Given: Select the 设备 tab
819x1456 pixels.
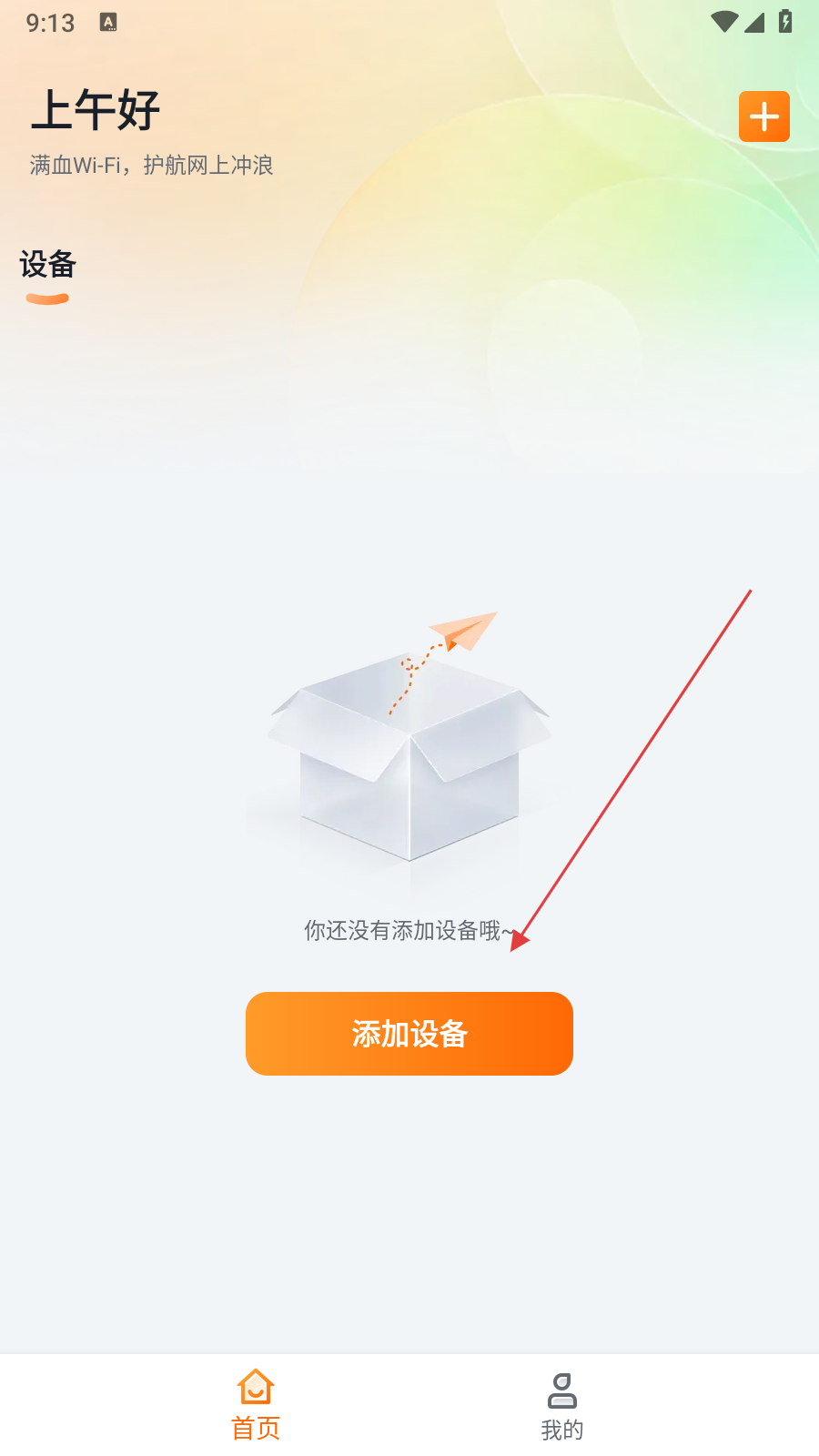Looking at the screenshot, I should [47, 266].
